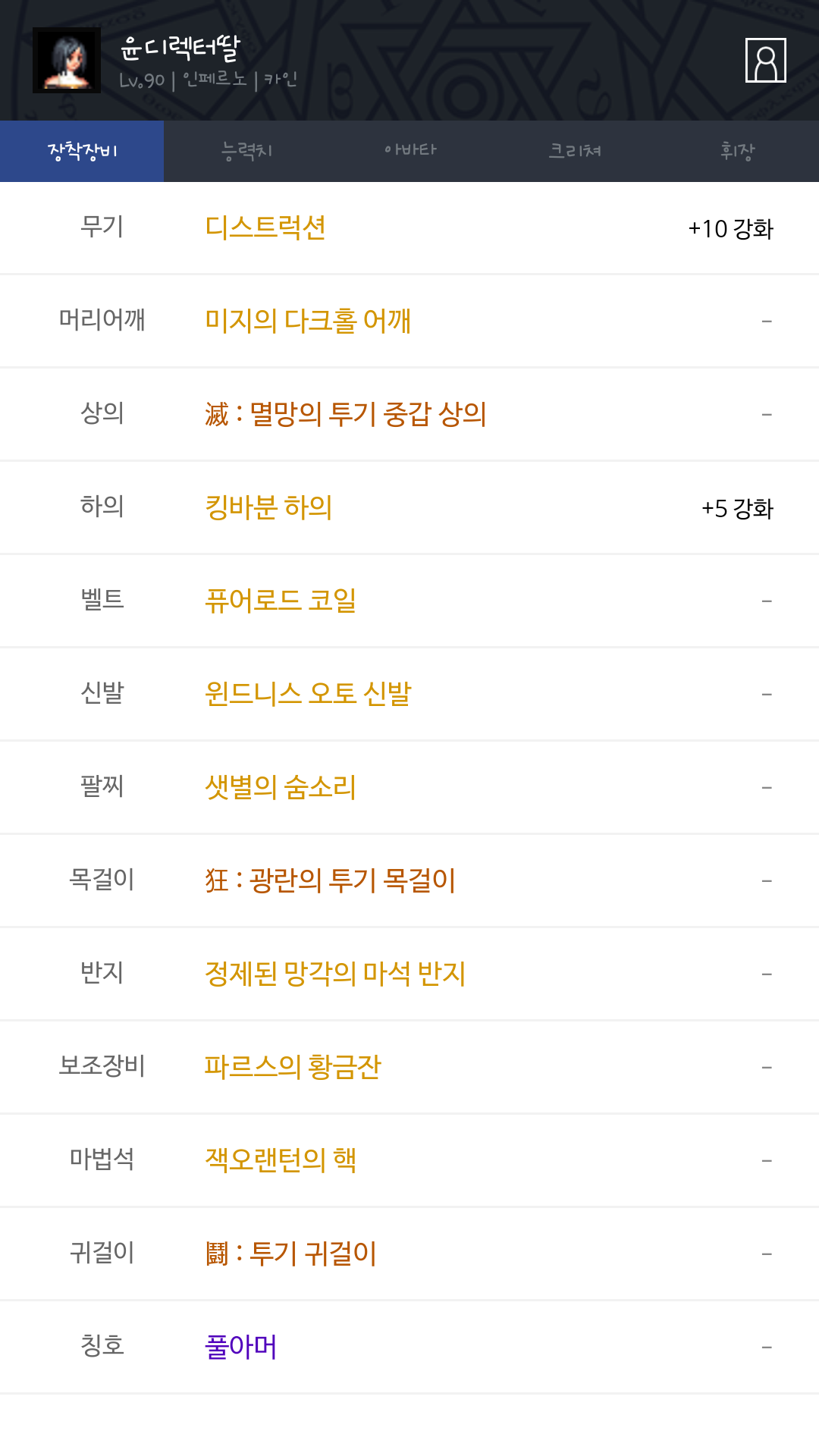View 미지의 다크홀 어깨 details

(308, 321)
